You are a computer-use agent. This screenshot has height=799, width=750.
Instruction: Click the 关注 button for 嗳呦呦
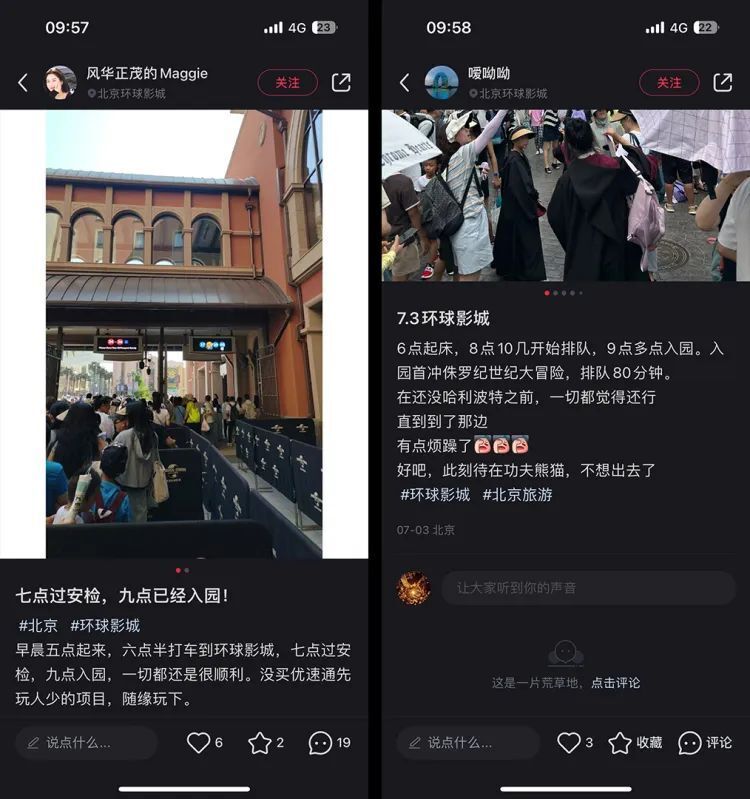click(x=668, y=84)
